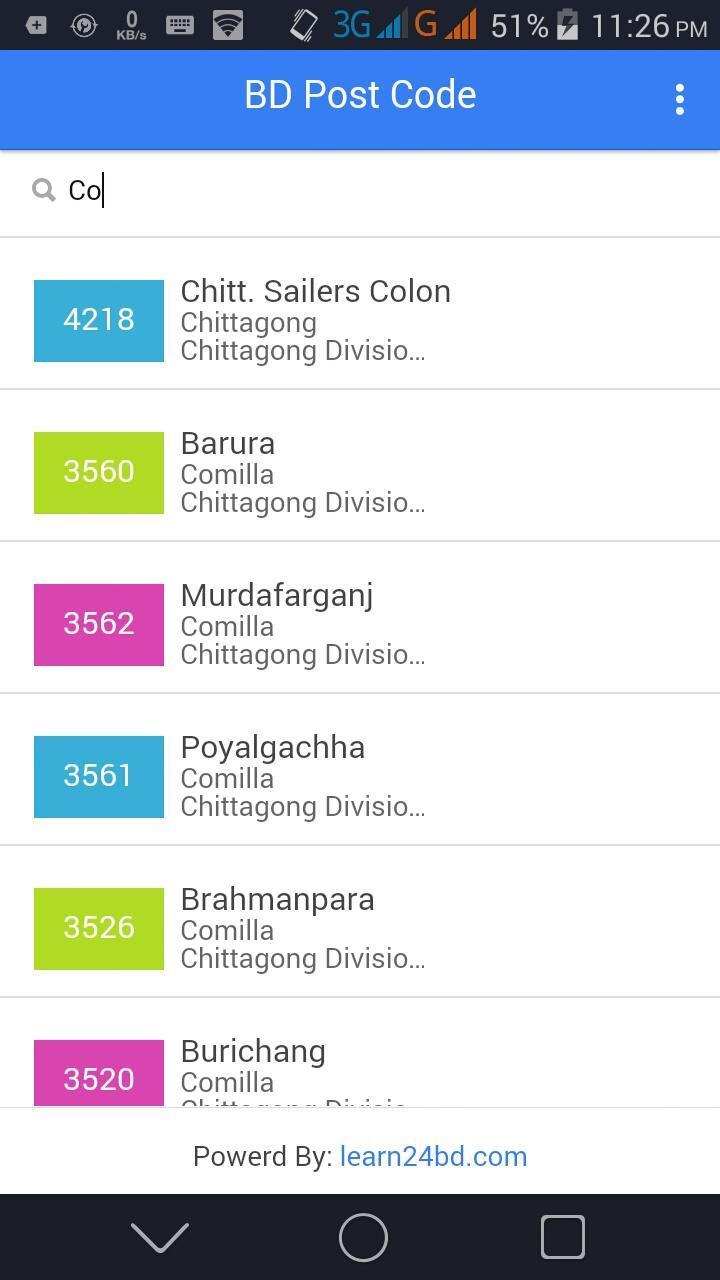Open the three-dot overflow menu
The image size is (720, 1280).
[680, 98]
